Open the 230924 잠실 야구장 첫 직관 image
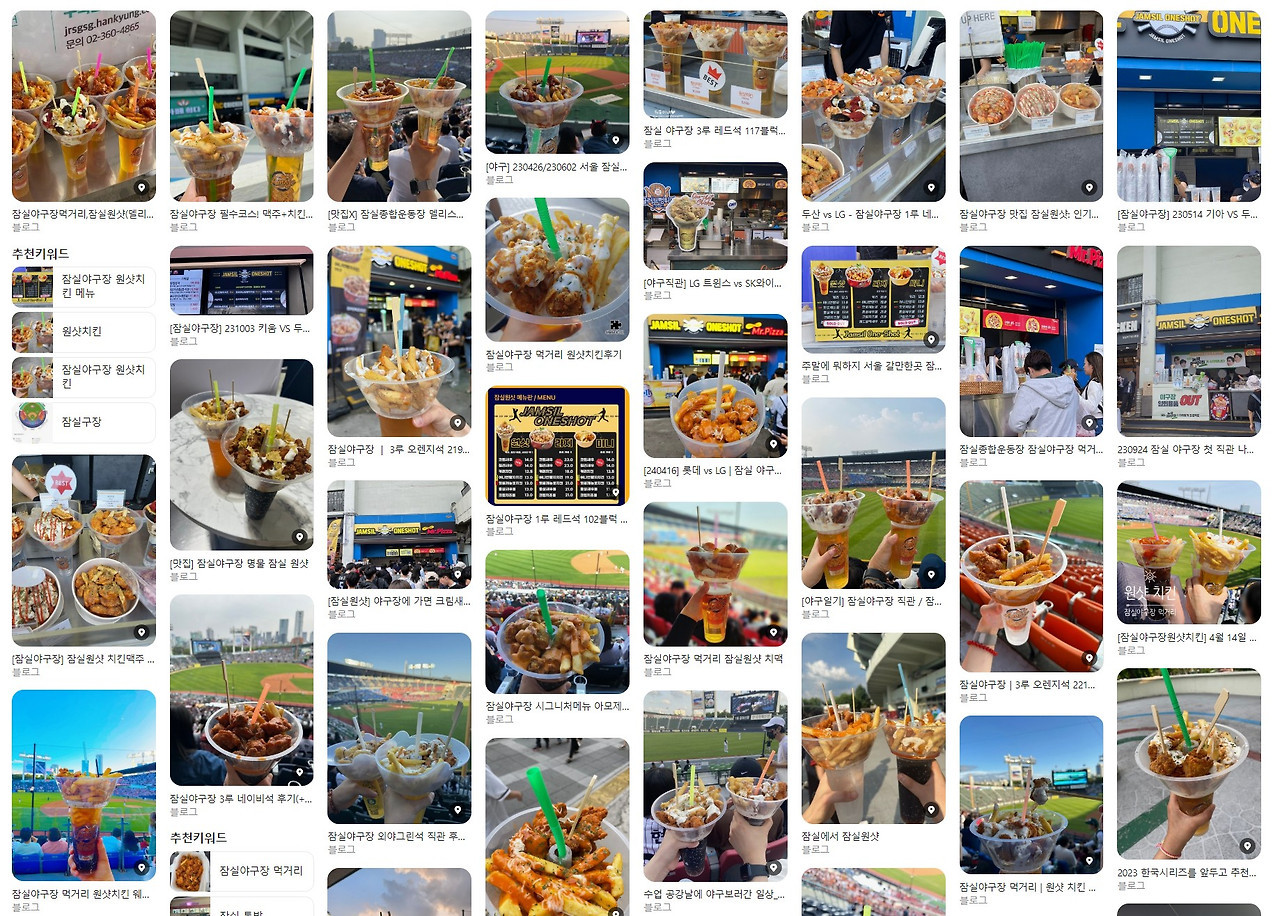Screen dimensions: 1280x916 1188,341
